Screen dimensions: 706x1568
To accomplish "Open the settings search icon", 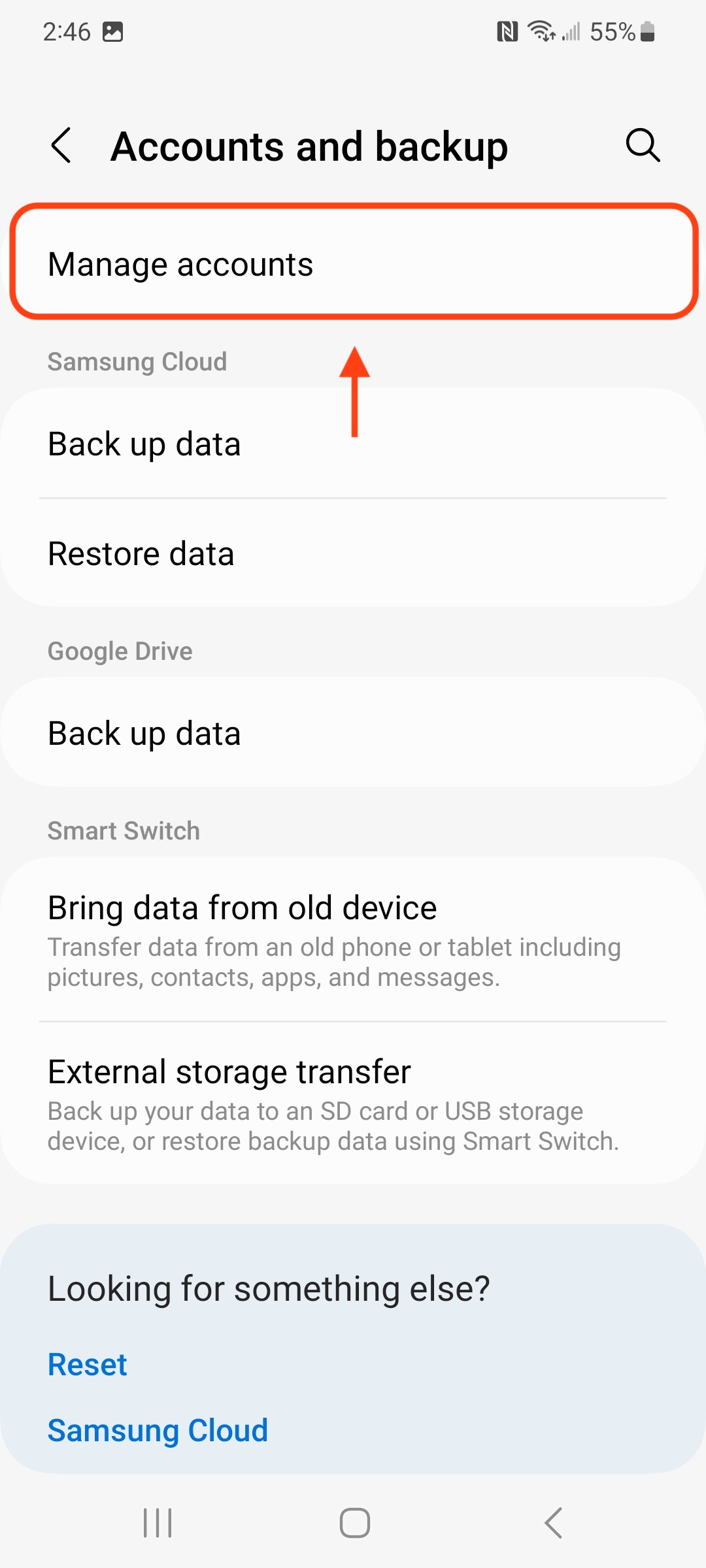I will (x=642, y=145).
